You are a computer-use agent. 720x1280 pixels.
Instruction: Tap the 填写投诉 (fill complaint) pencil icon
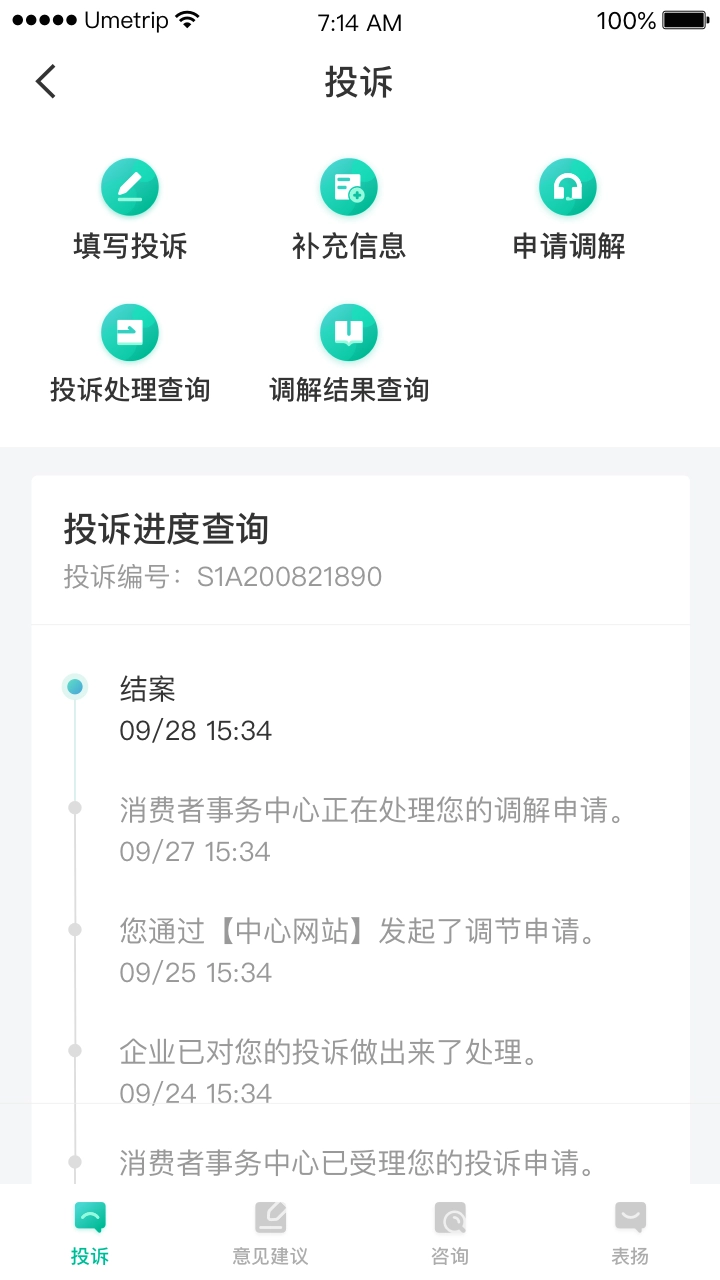click(x=130, y=186)
